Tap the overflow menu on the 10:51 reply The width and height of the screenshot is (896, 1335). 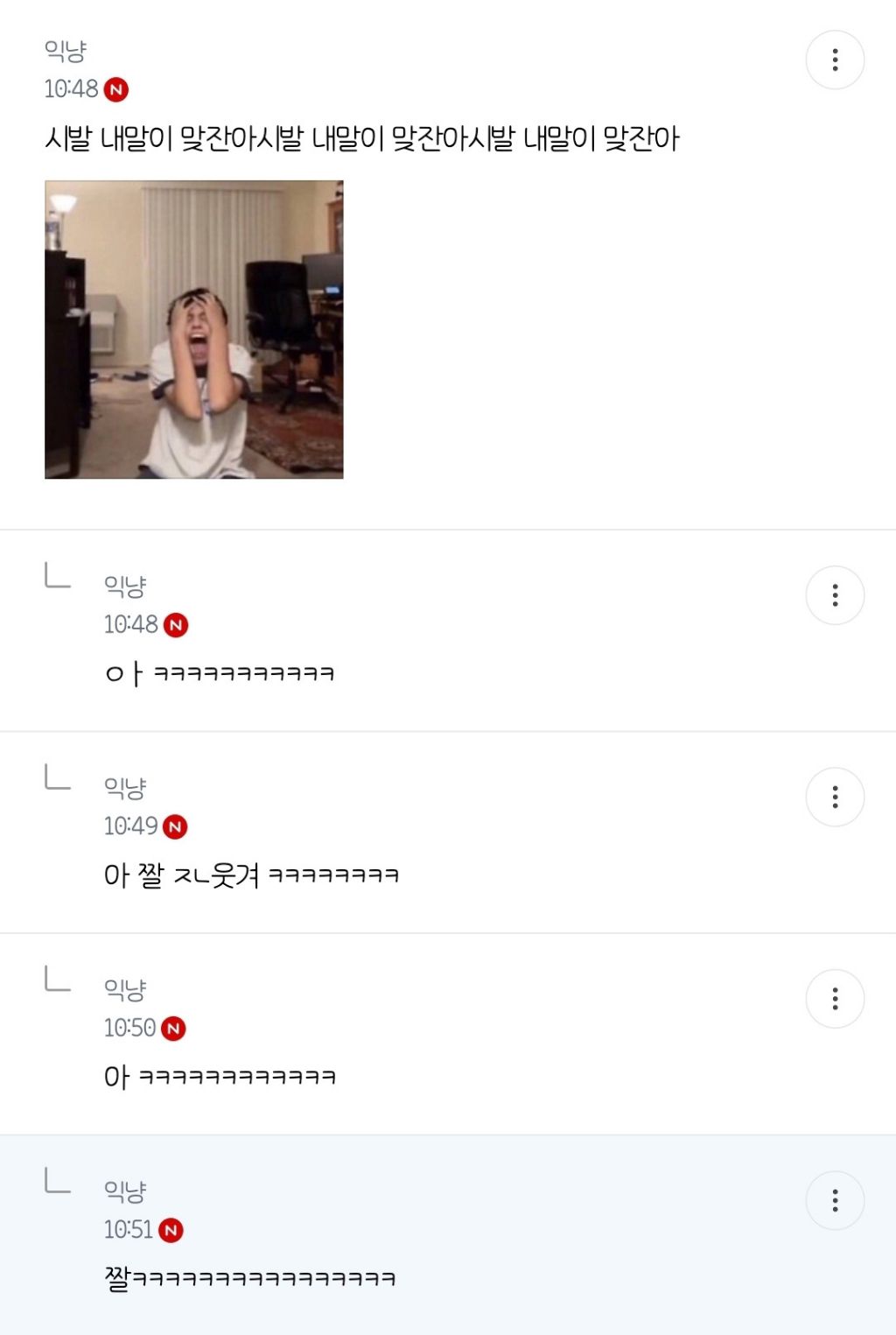(835, 1200)
